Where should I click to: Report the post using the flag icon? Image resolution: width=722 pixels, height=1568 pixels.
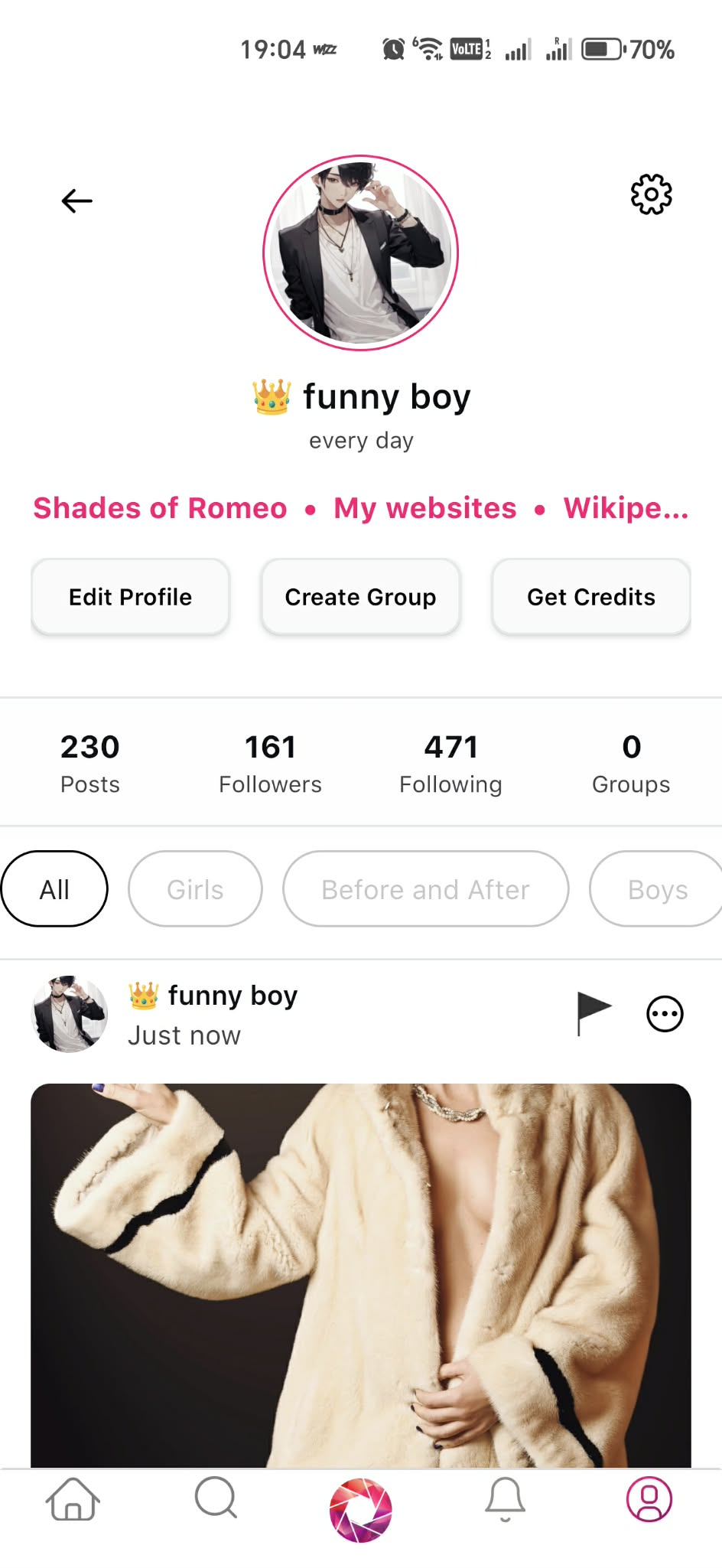[x=594, y=1012]
